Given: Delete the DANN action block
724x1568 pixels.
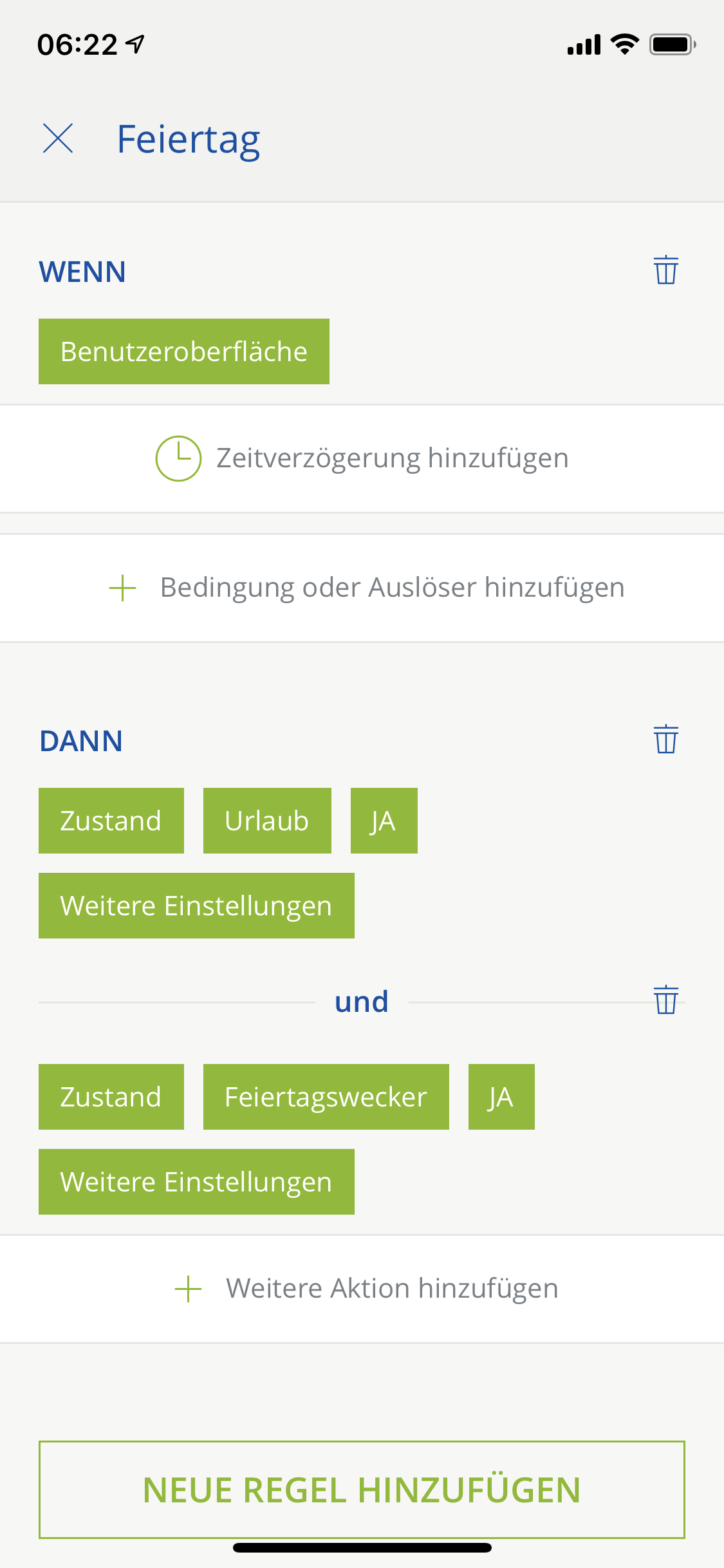Looking at the screenshot, I should (665, 740).
